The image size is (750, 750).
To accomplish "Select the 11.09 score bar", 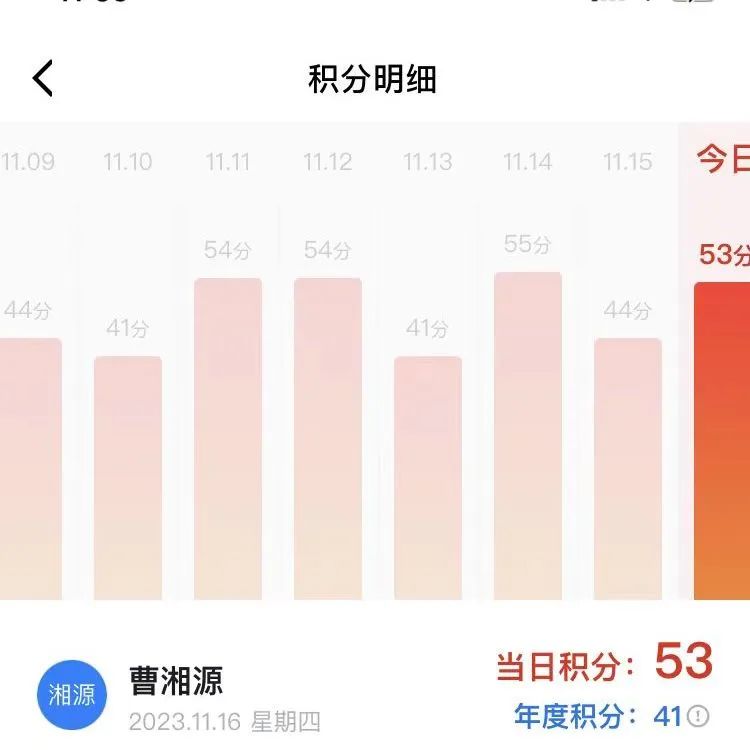I will [30, 468].
